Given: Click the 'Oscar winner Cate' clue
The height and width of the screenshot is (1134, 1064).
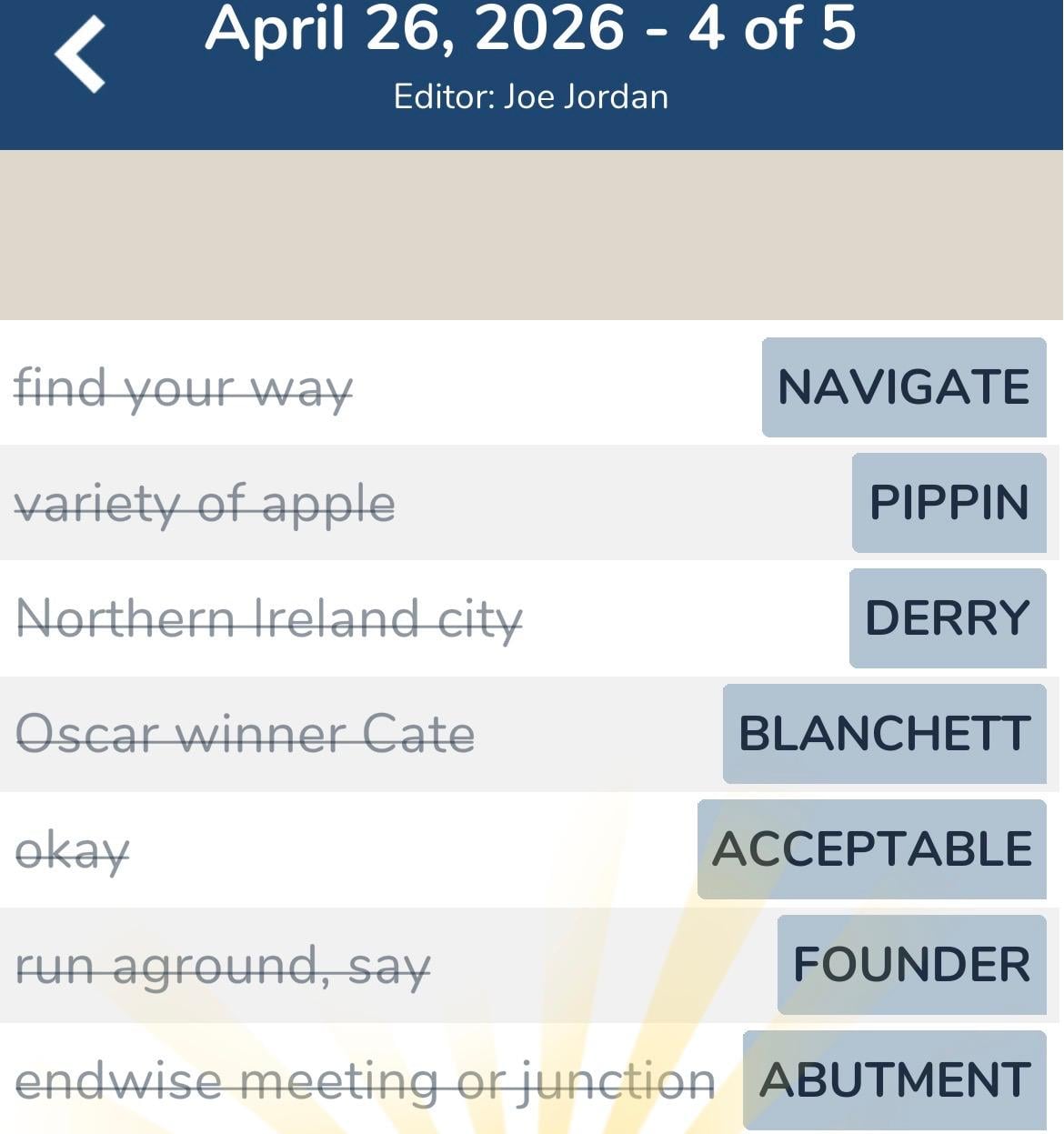Looking at the screenshot, I should (x=247, y=734).
